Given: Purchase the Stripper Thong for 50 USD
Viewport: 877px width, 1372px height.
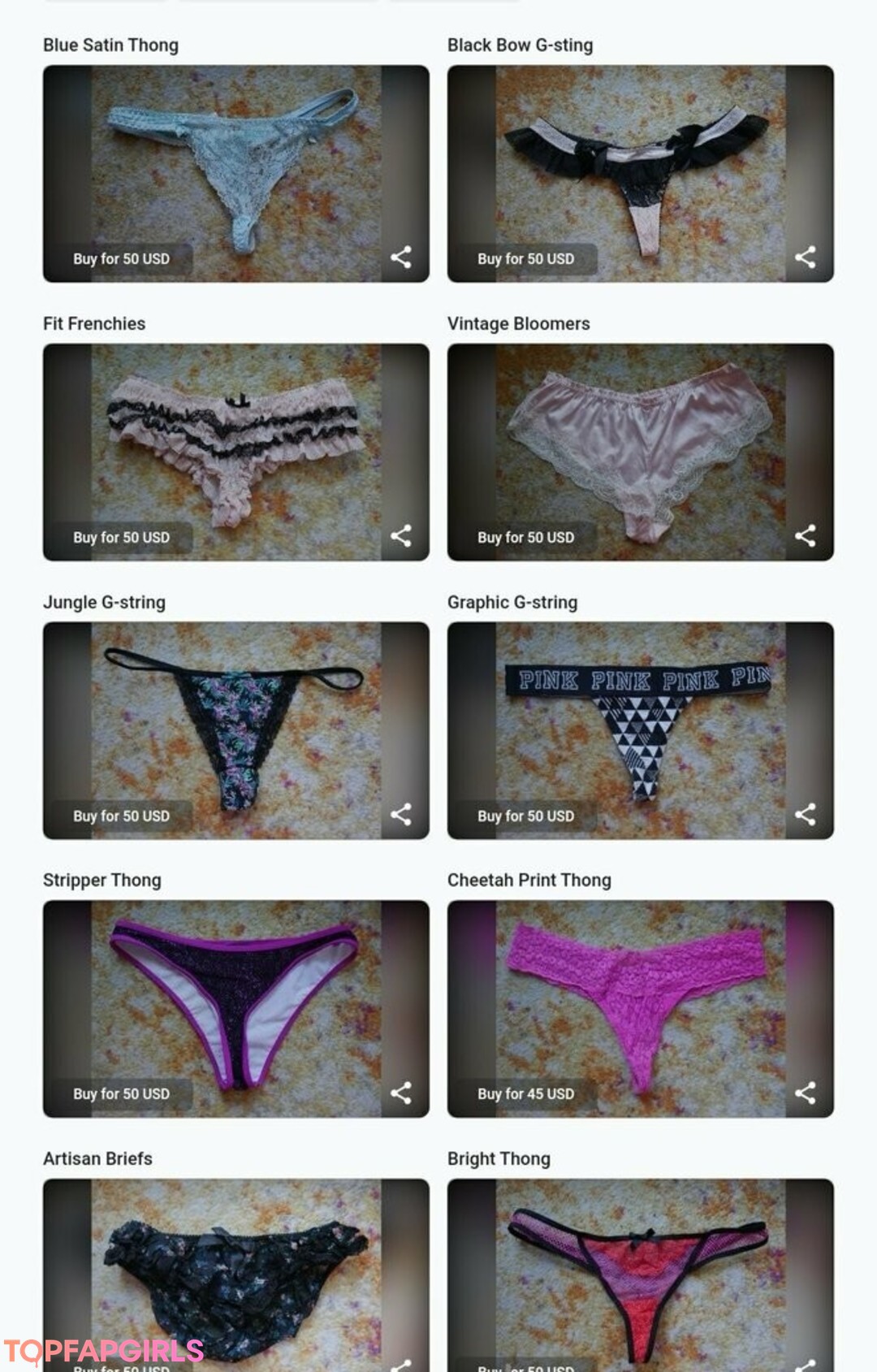Looking at the screenshot, I should [121, 1094].
